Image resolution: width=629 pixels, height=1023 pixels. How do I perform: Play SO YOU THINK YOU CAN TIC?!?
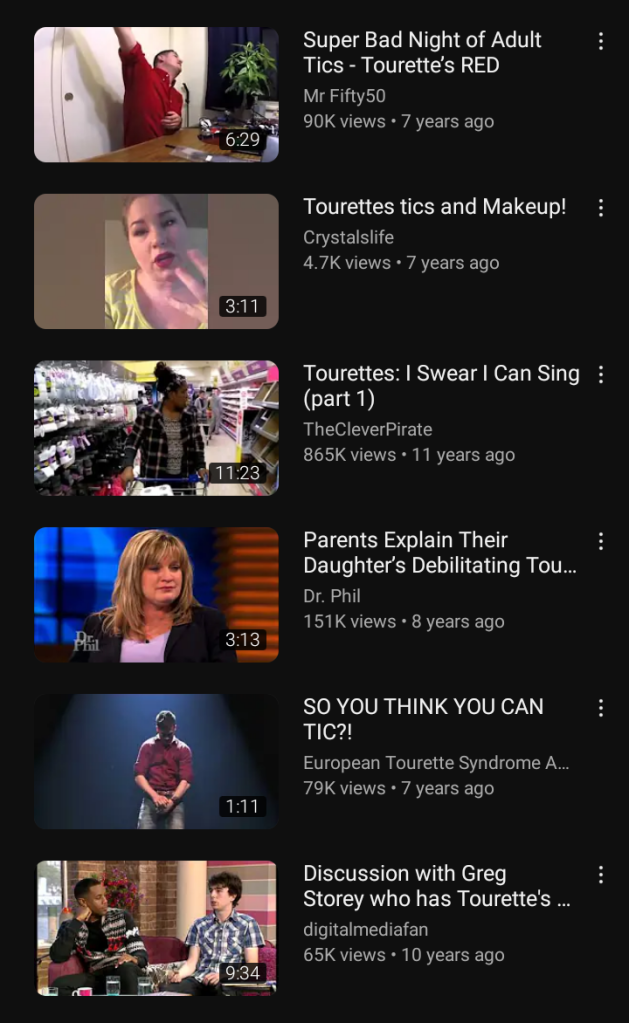click(156, 761)
